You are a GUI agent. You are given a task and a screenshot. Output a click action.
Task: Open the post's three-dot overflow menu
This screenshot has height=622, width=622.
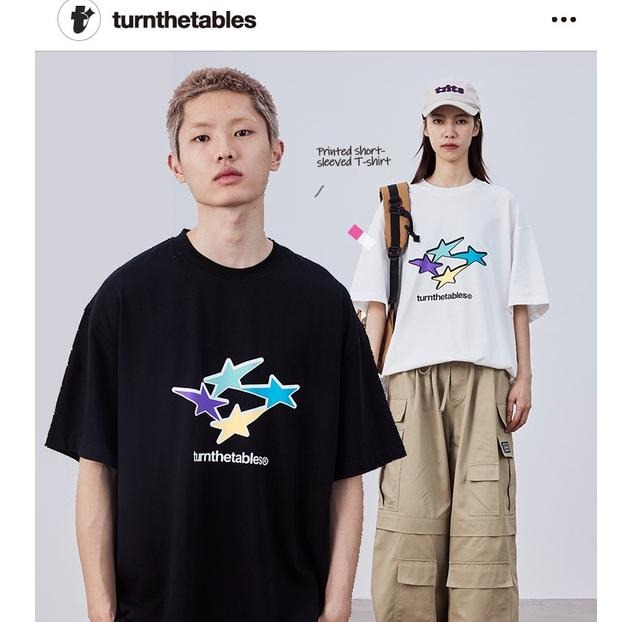(x=564, y=20)
